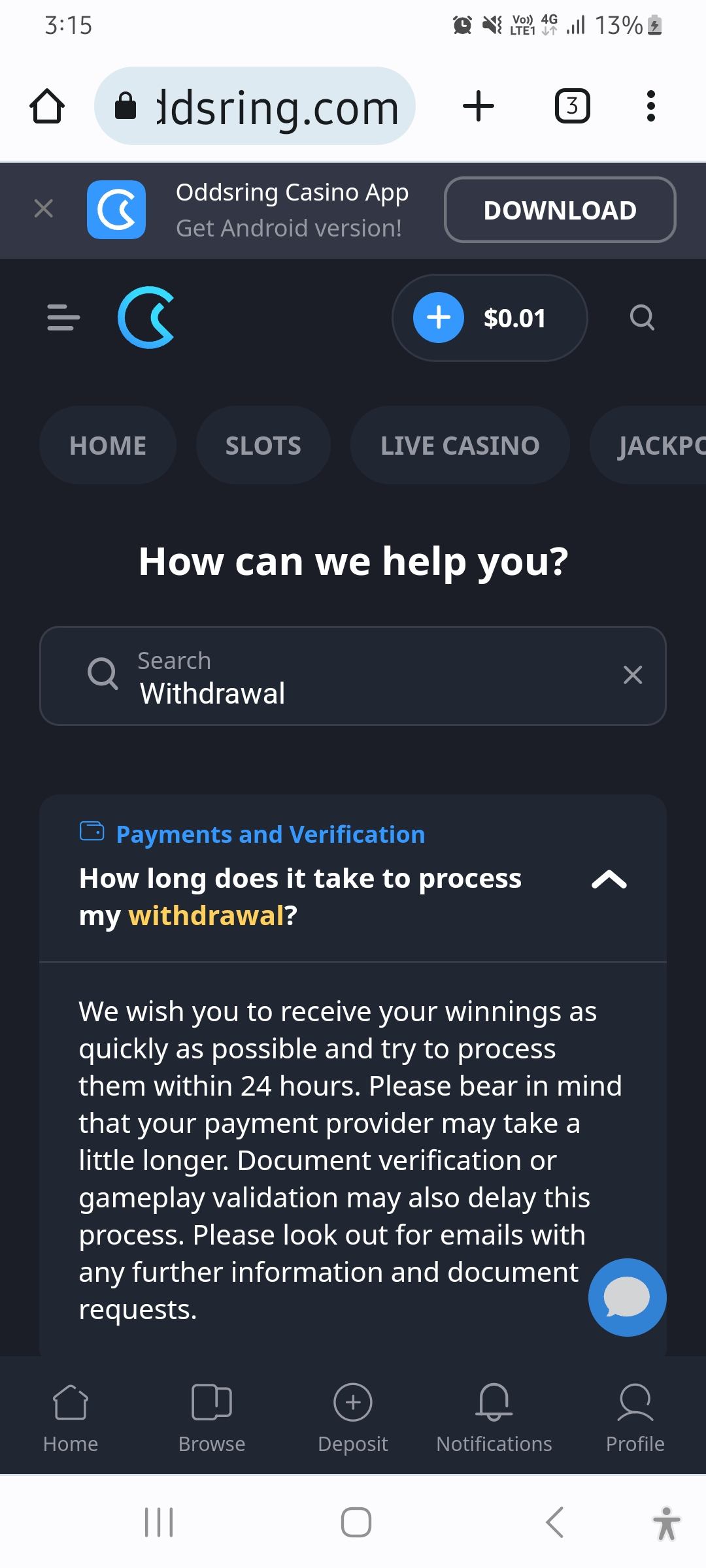Go to the Profile tab
706x1568 pixels.
tap(635, 1415)
